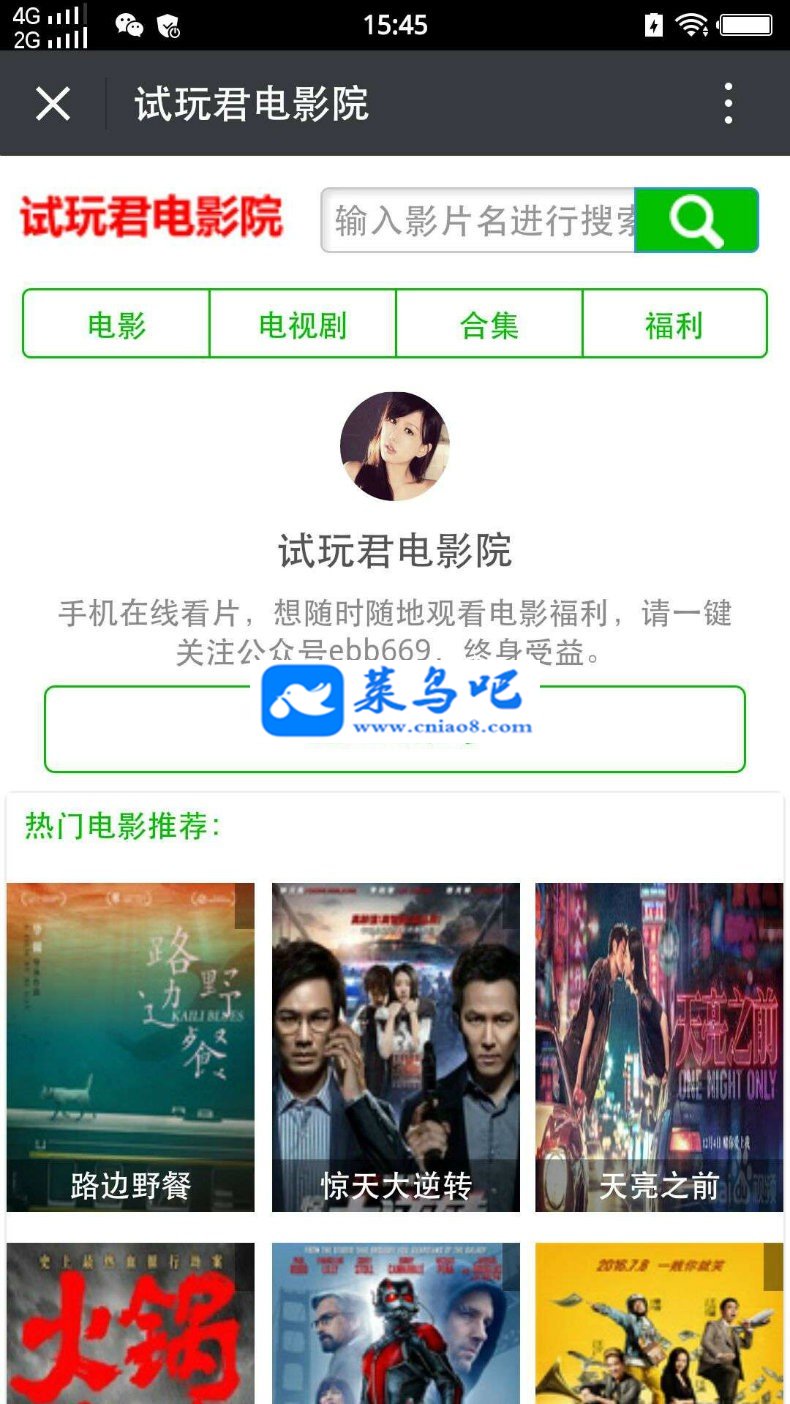This screenshot has height=1404, width=790.
Task: Close the 试玩君电影院 web page
Action: pos(53,104)
